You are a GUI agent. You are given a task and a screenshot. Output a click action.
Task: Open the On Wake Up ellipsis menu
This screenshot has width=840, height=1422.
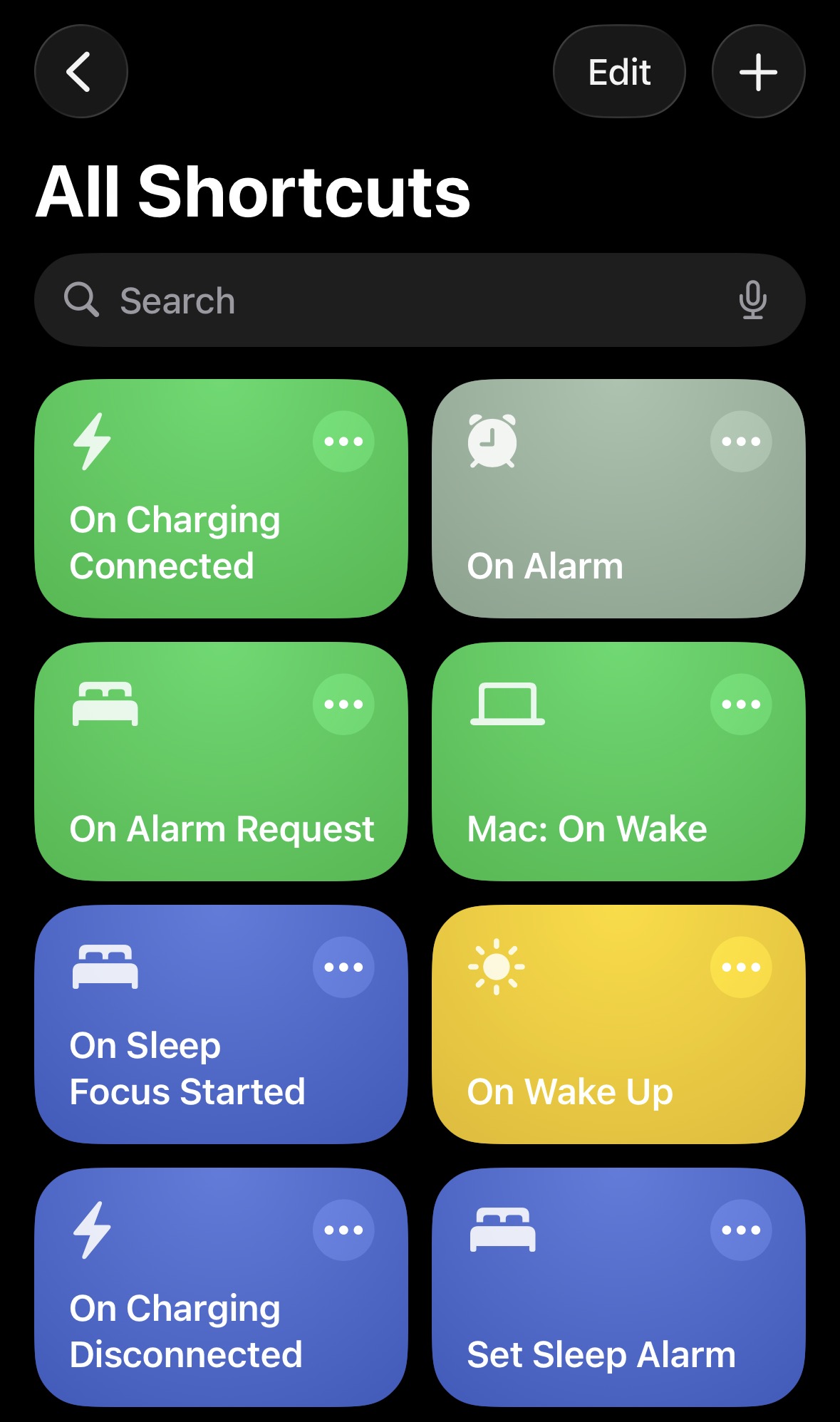[x=741, y=967]
